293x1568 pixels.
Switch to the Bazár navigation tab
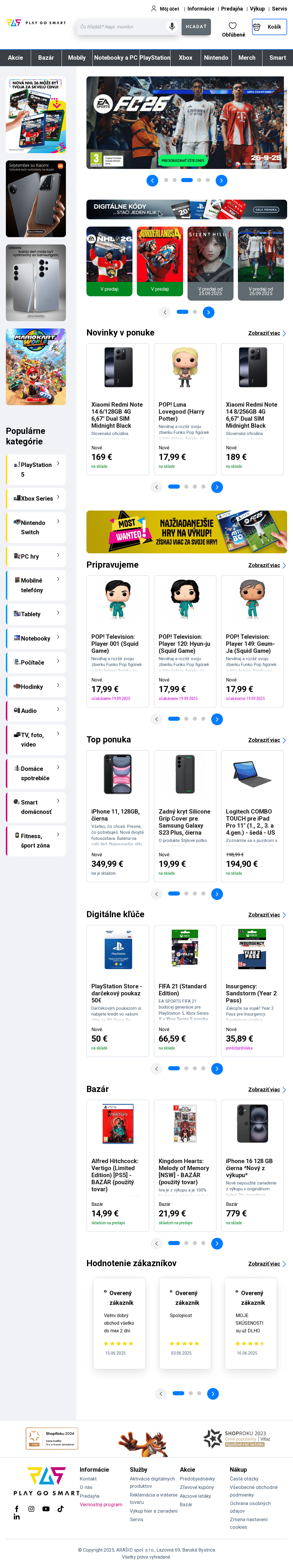(x=46, y=58)
